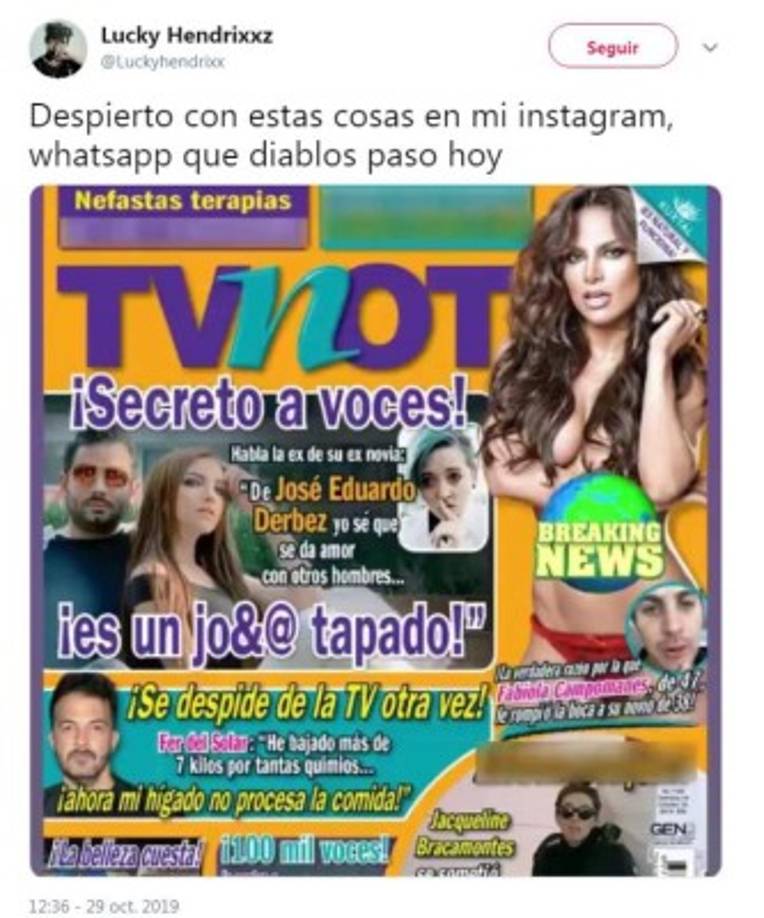Open the tweet options chevron

click(x=708, y=47)
